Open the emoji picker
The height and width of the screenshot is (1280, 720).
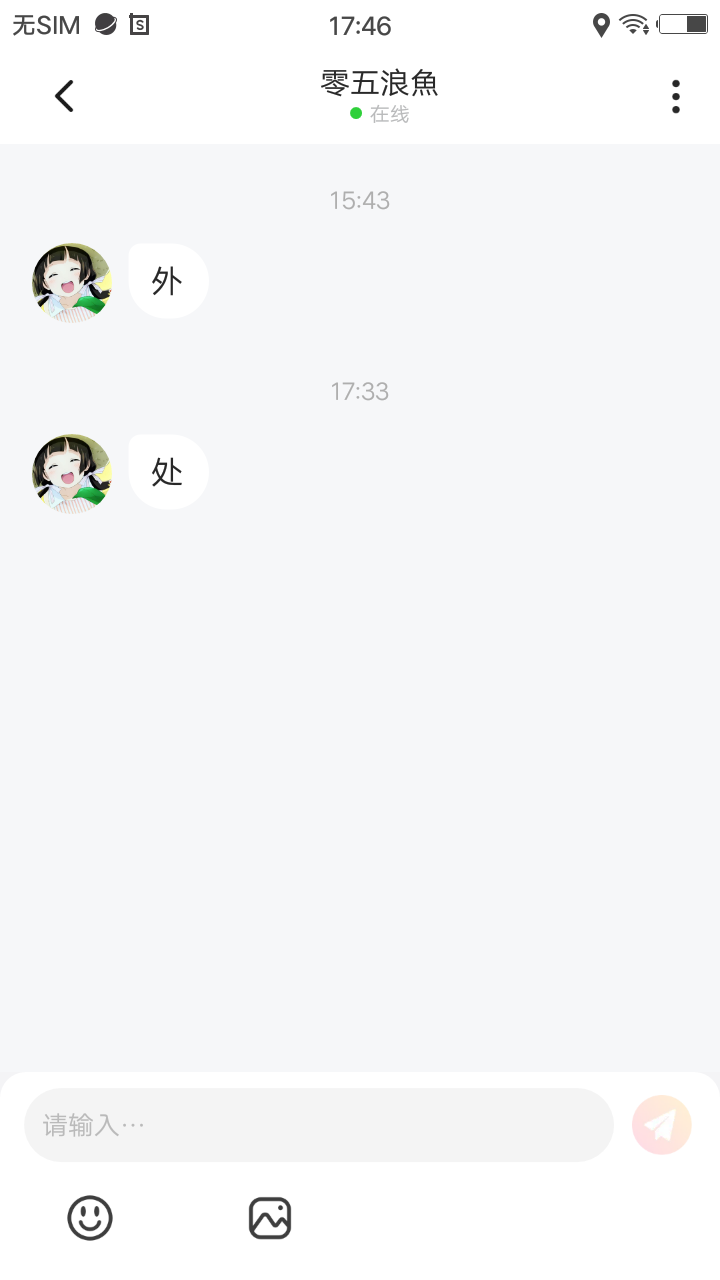coord(90,1218)
